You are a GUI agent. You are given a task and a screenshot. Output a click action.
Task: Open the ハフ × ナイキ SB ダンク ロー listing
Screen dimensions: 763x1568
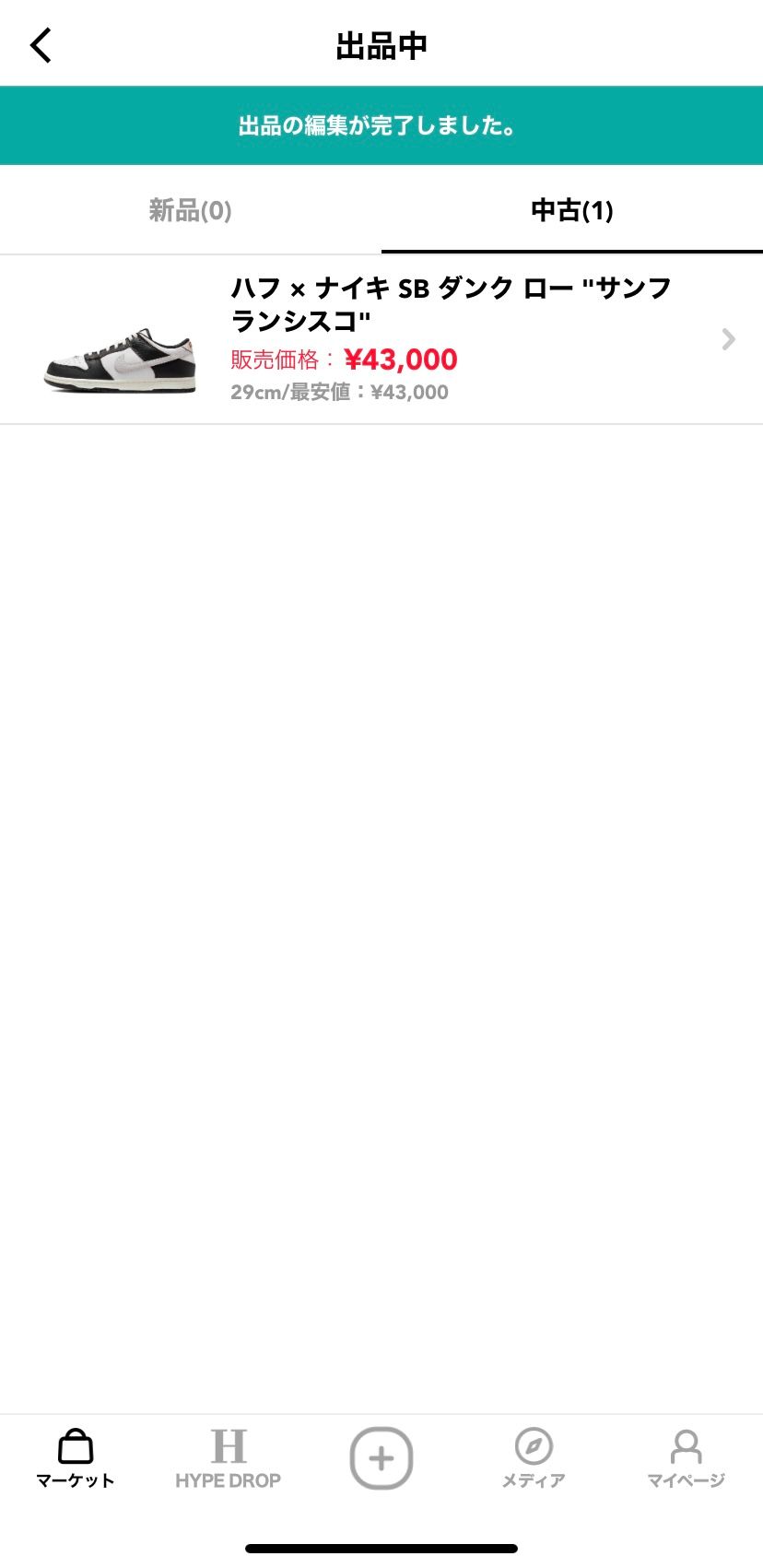[x=381, y=339]
